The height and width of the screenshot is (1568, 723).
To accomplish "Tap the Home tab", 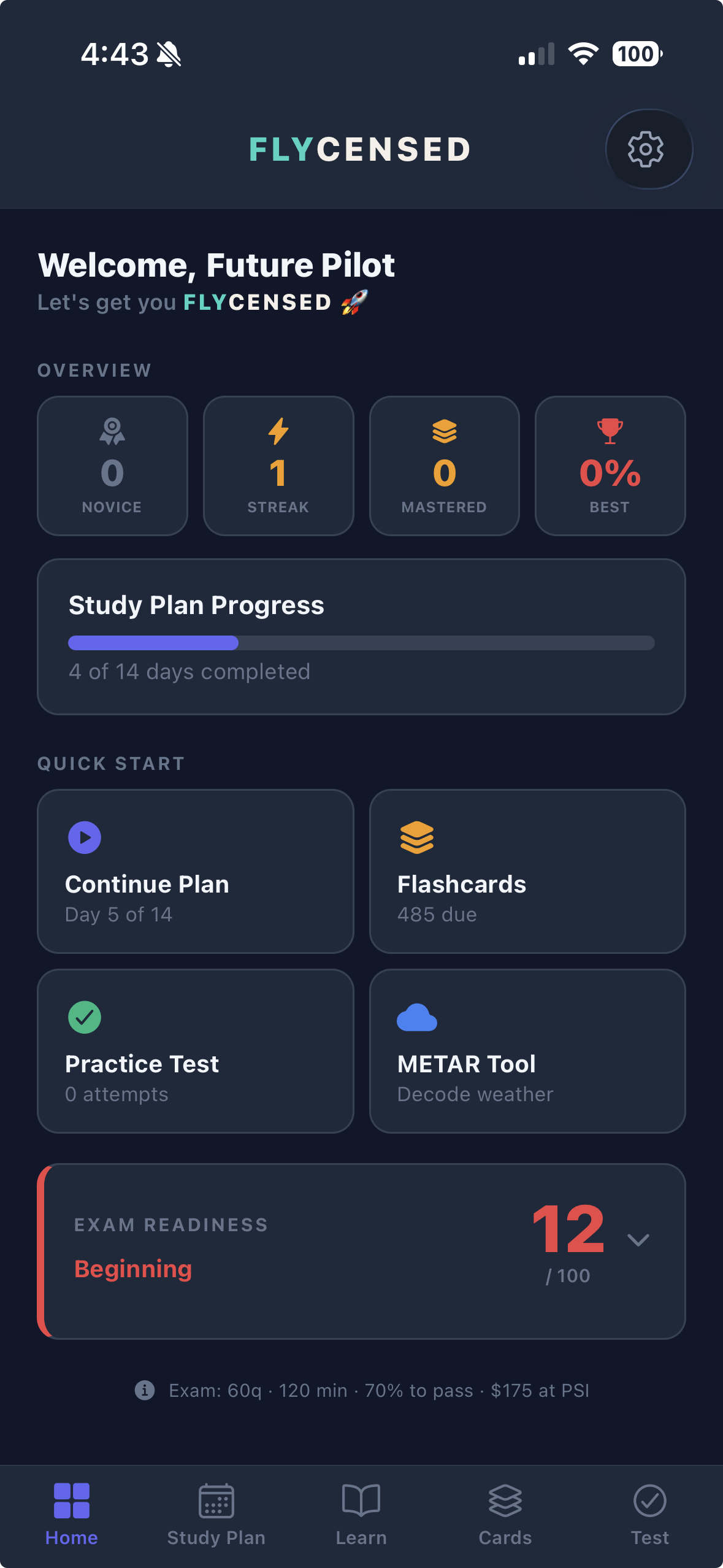I will [x=72, y=1514].
